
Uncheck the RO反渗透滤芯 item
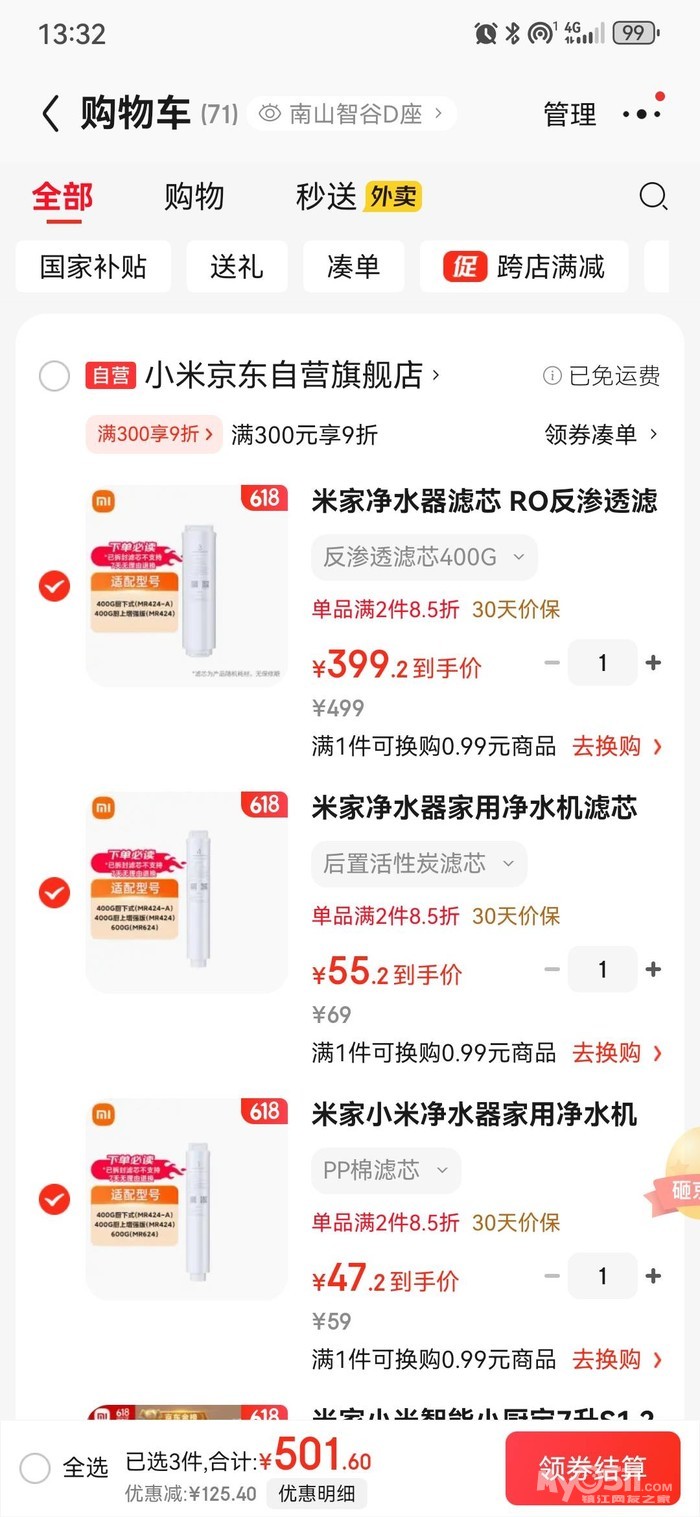point(54,586)
